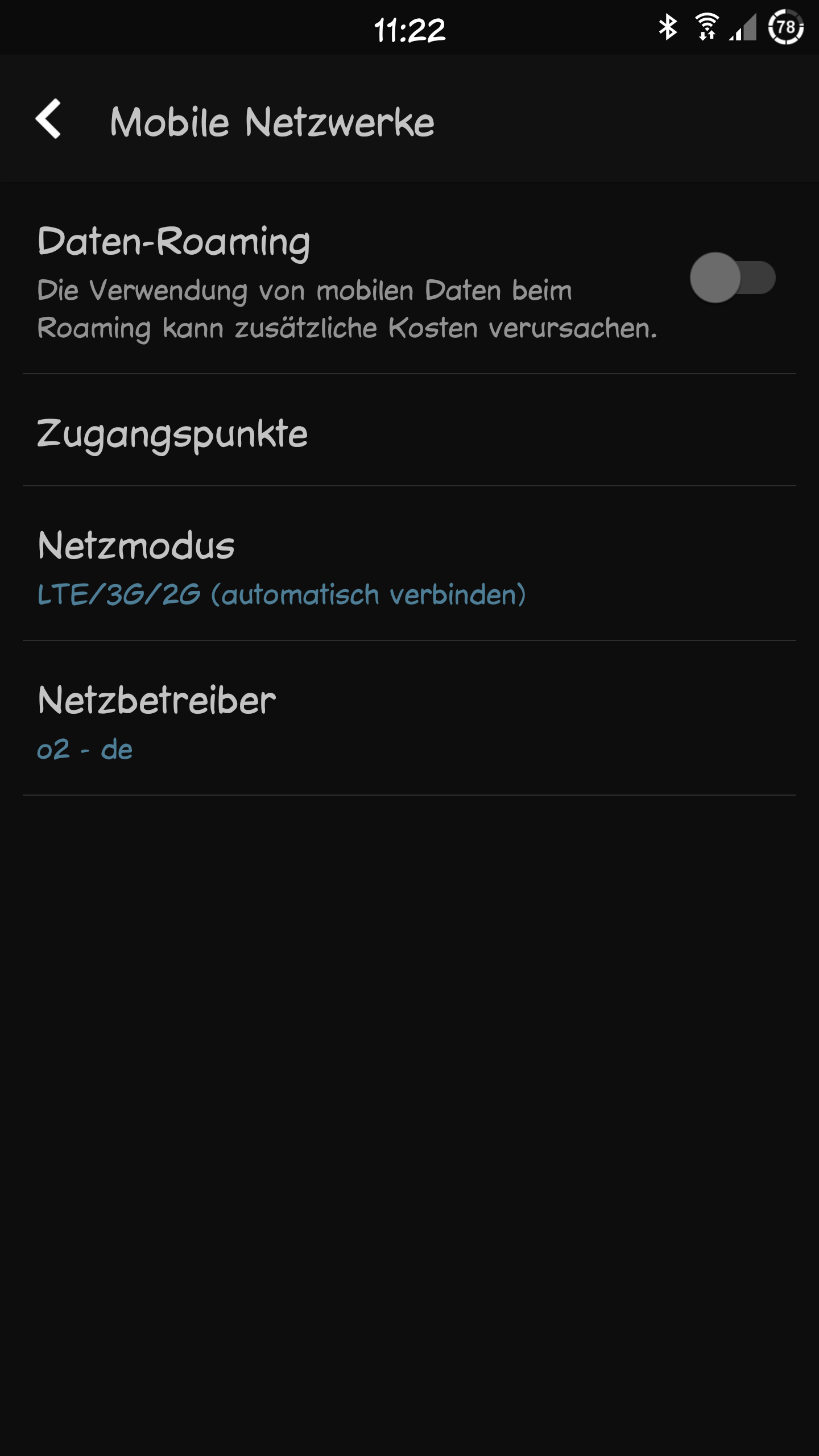Go back from Mobile Netzwerke

[48, 119]
